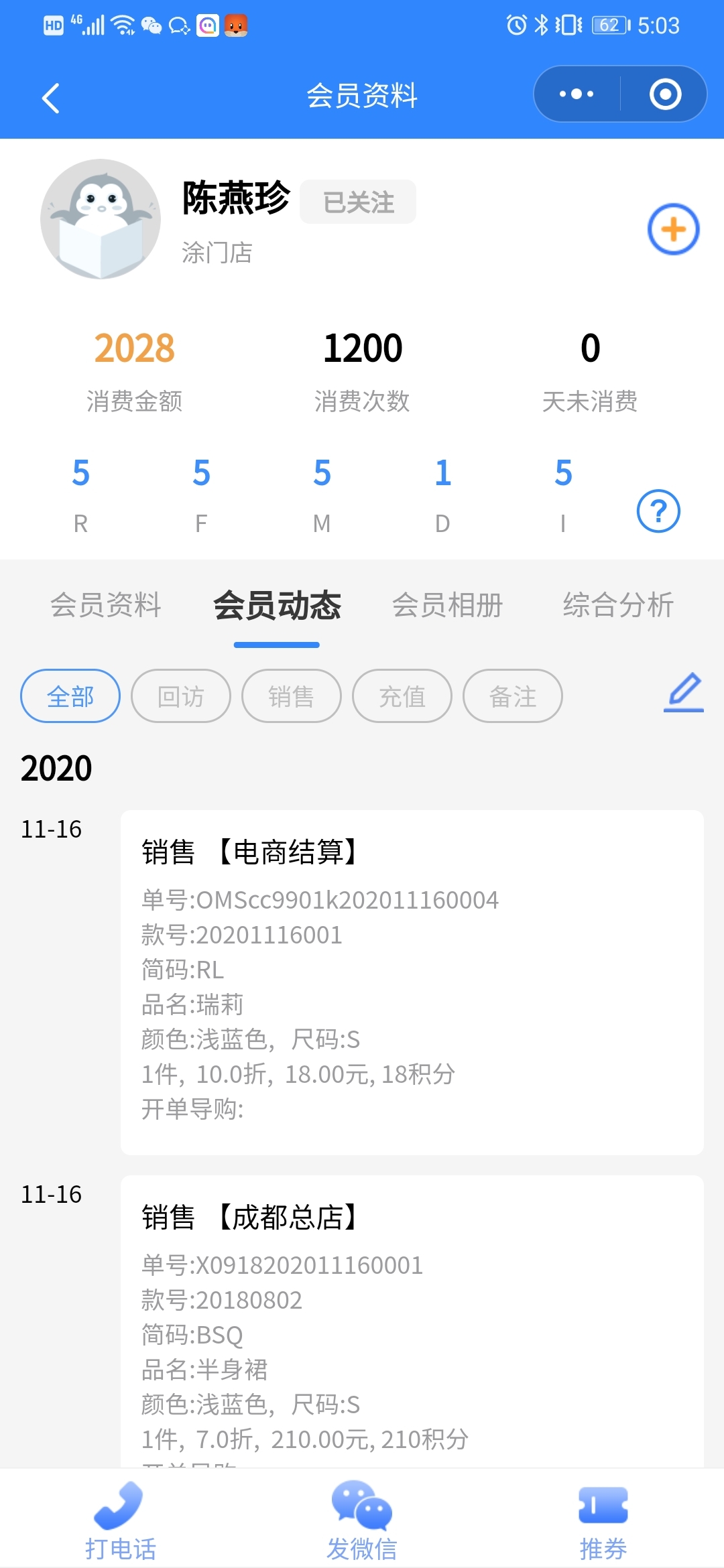Close the mini program via circle icon
Image resolution: width=724 pixels, height=1568 pixels.
pos(665,94)
